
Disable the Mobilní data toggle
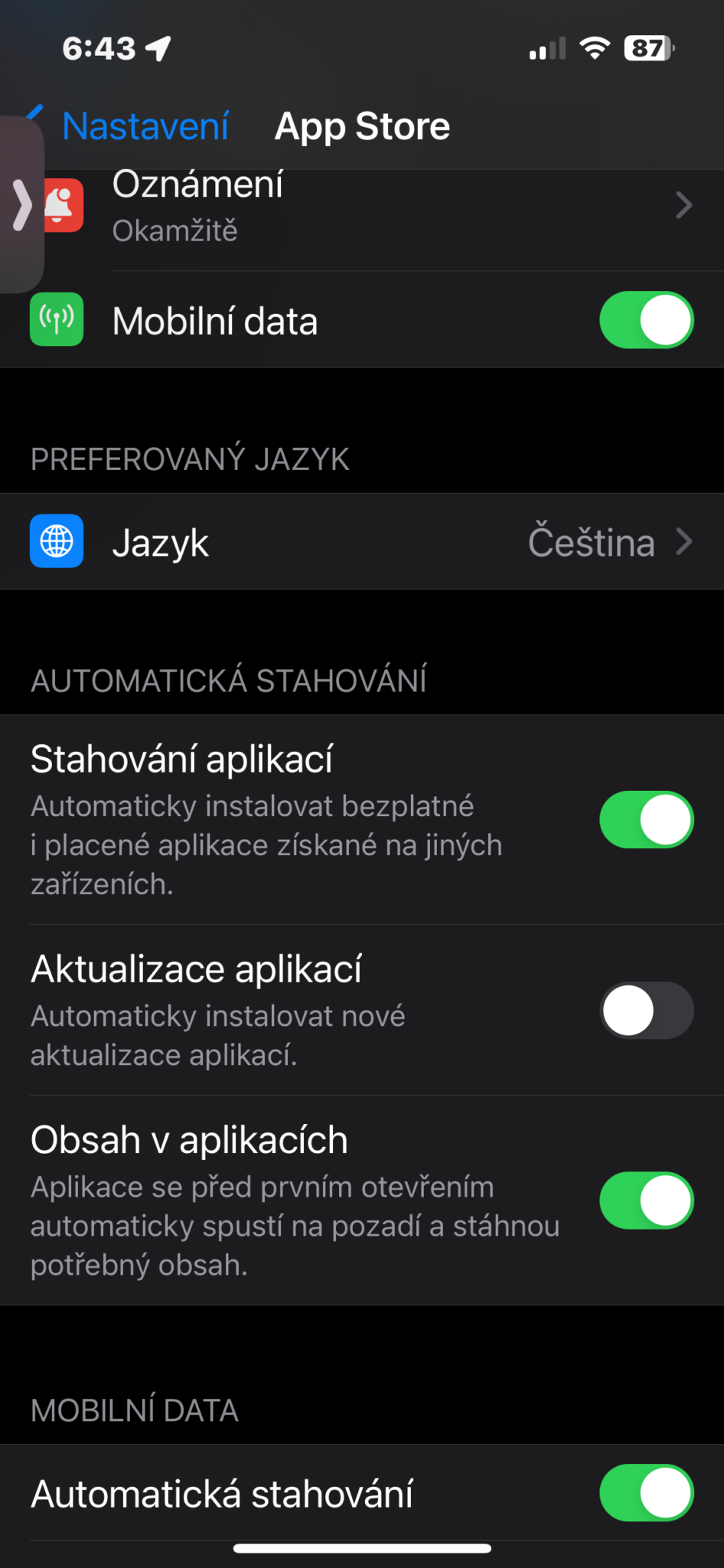point(647,321)
